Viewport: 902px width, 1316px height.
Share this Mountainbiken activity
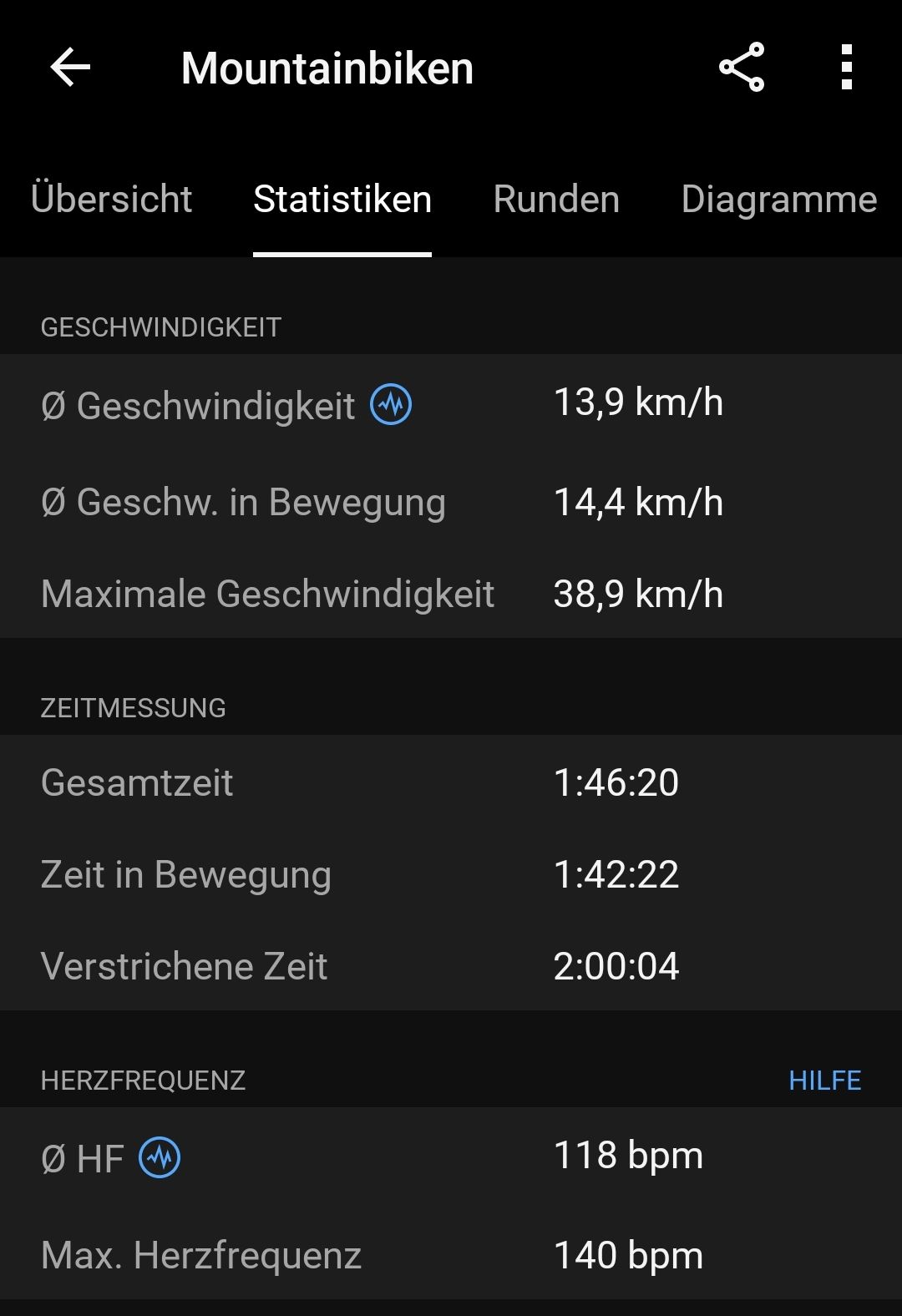[x=742, y=67]
